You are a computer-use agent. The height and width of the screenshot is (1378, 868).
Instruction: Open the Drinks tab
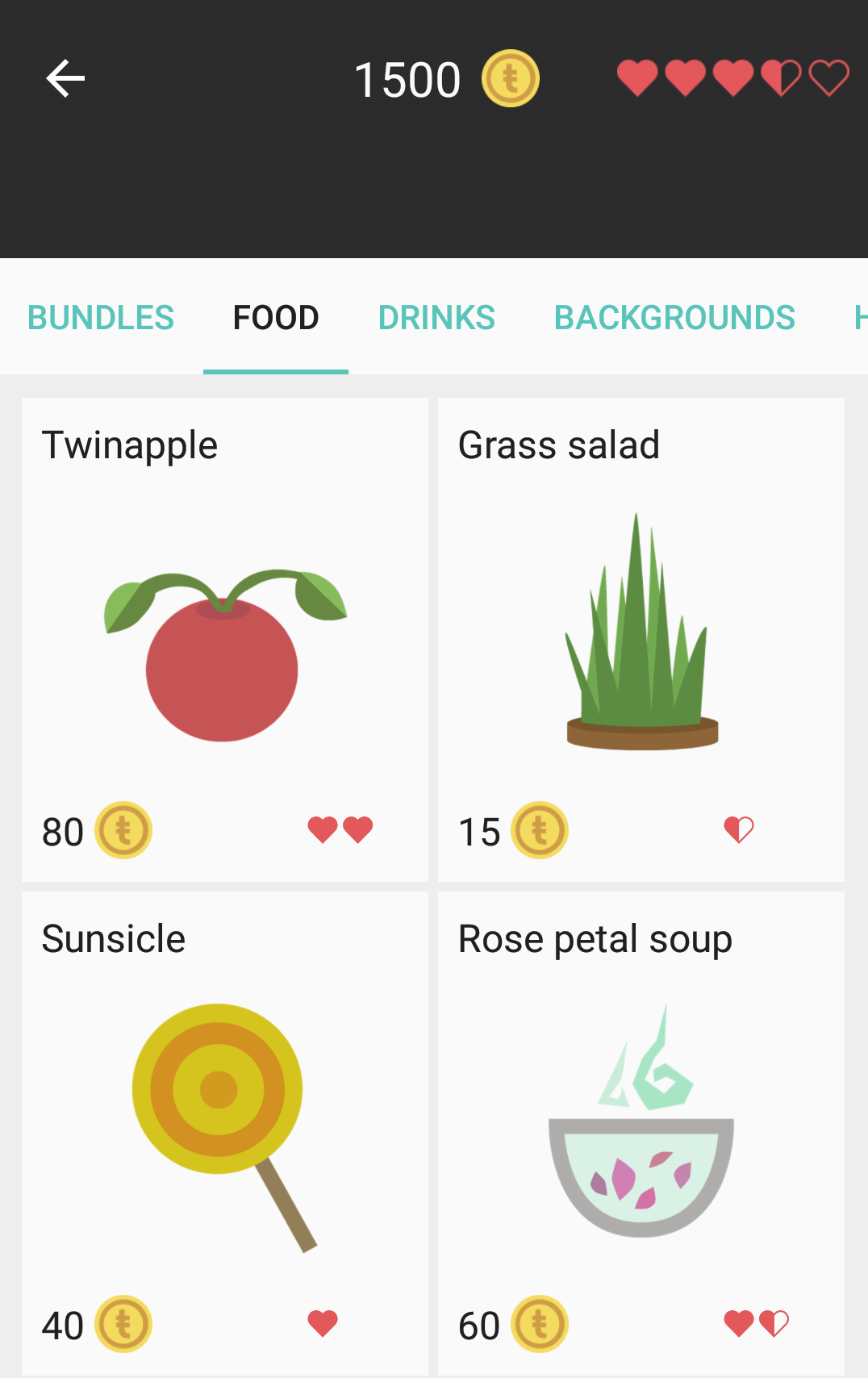(436, 318)
